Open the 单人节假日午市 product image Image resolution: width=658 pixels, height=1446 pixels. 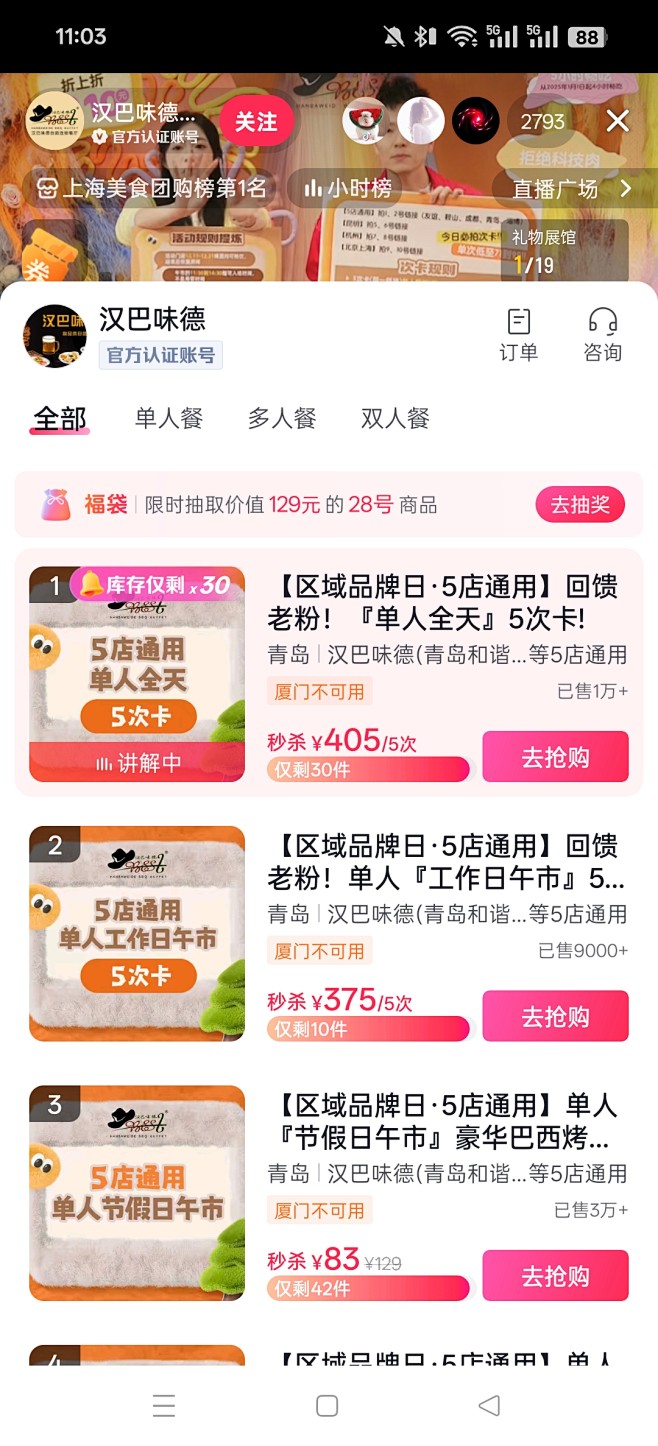(x=137, y=1192)
